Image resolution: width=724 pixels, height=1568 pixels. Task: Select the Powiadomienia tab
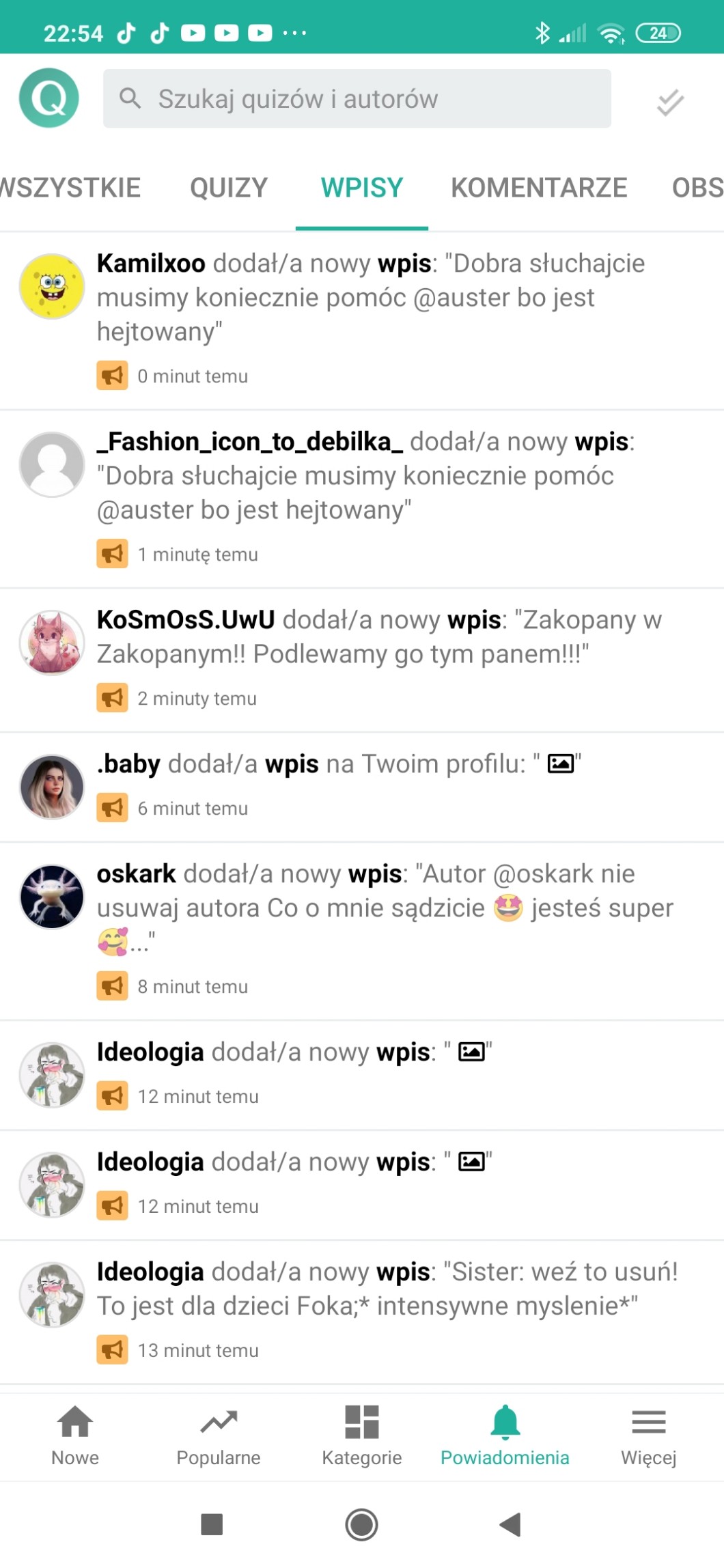[505, 1436]
